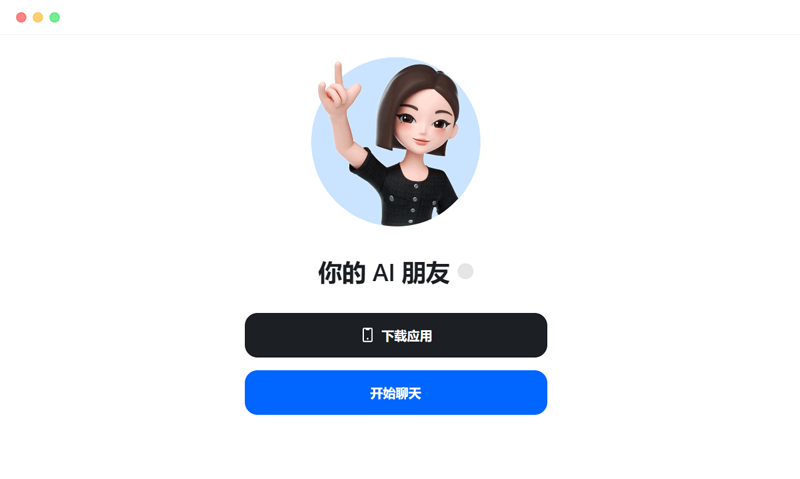Start chatting with 开始聊天 button
Viewport: 800px width, 479px height.
(396, 393)
